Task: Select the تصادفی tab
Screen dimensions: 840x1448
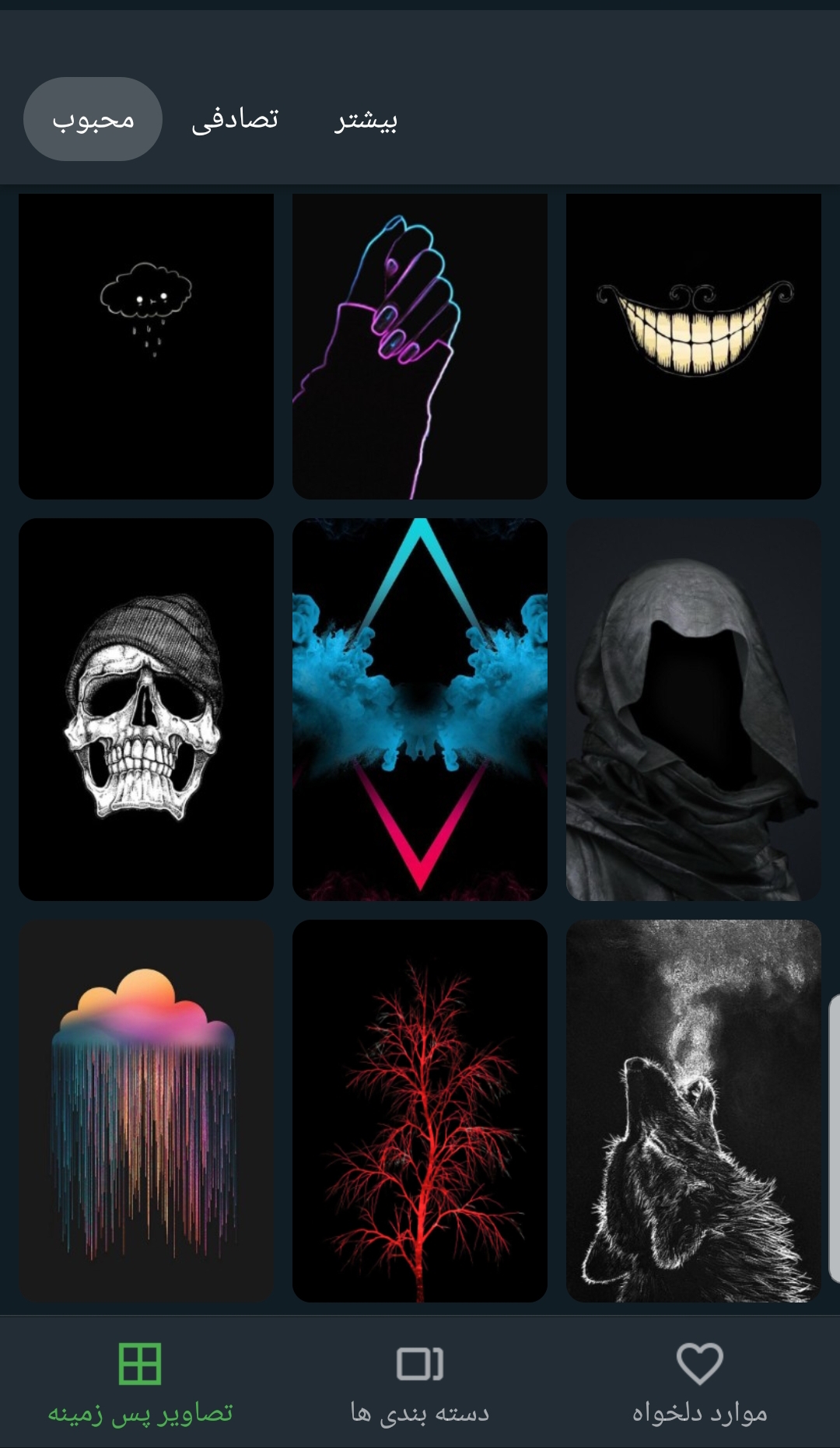Action: click(x=235, y=119)
